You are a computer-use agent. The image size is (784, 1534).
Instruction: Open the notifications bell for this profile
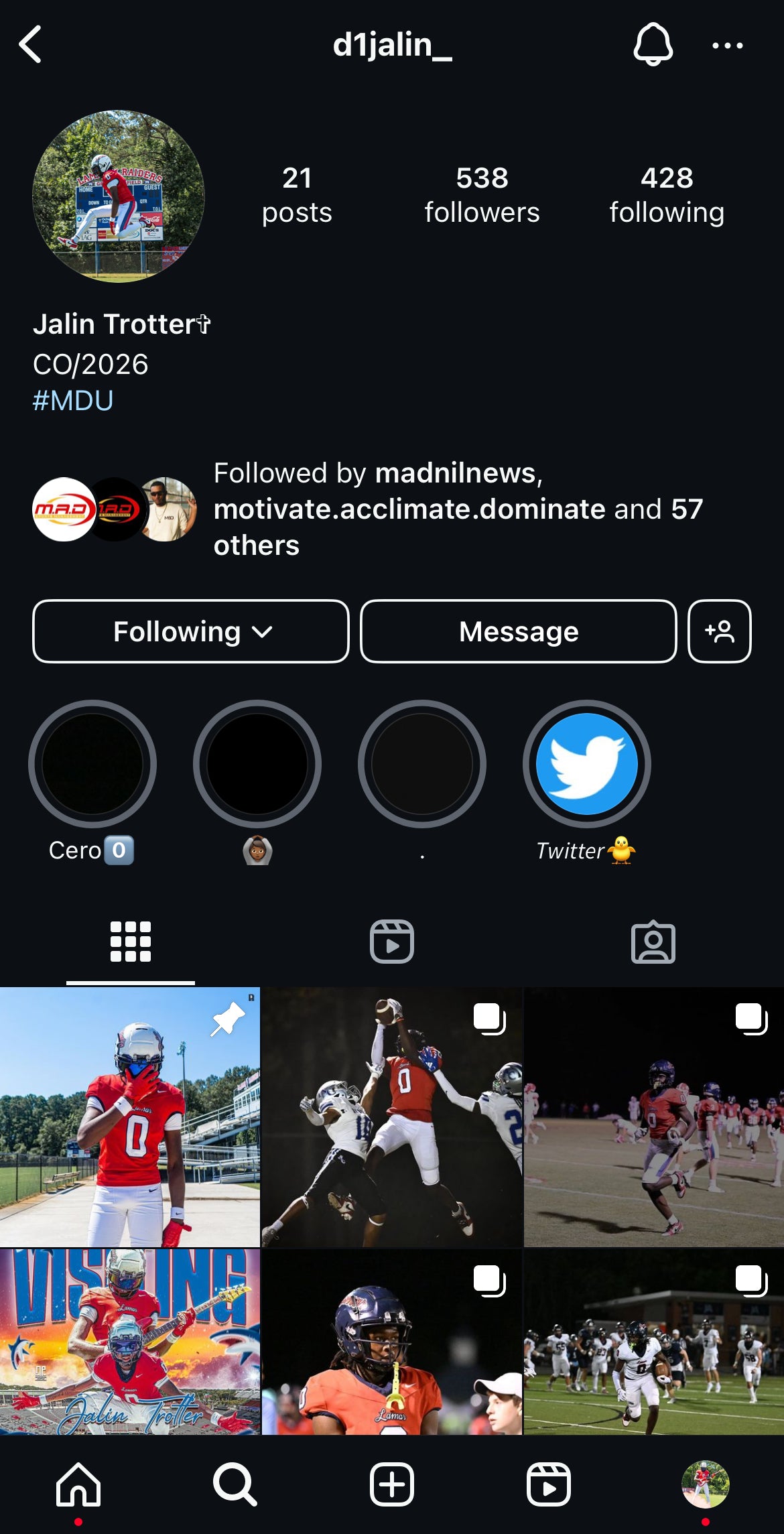pyautogui.click(x=653, y=44)
